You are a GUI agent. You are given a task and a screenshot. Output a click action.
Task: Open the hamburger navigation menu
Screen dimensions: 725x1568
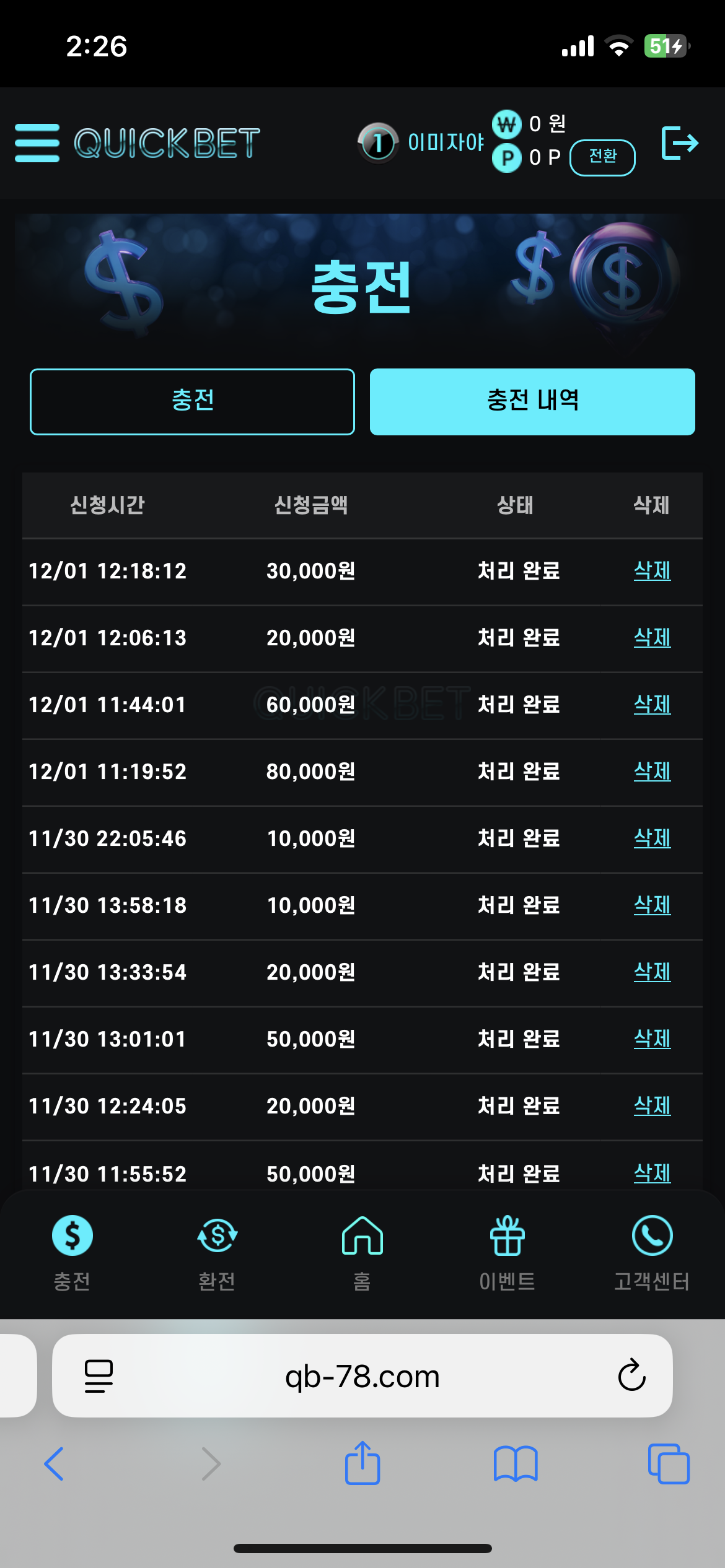click(x=37, y=143)
